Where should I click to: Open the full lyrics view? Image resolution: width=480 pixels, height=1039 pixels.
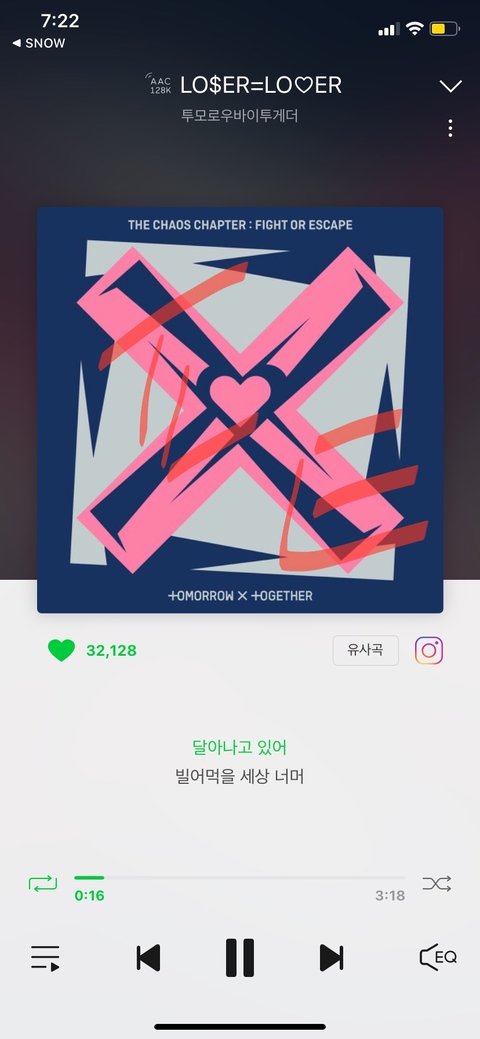click(239, 762)
